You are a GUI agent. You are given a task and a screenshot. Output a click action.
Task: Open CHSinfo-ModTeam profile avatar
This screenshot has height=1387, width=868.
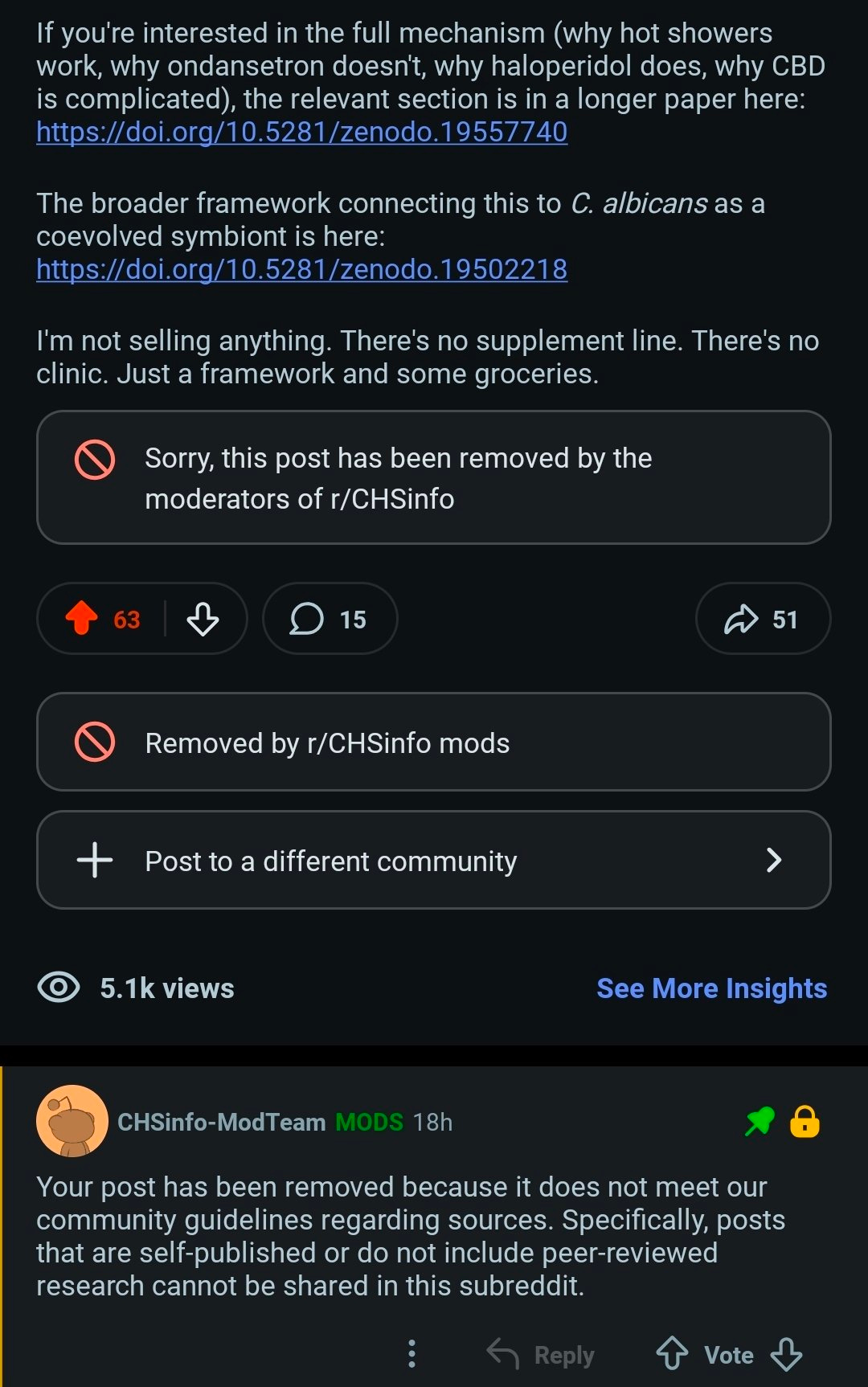[x=72, y=1122]
